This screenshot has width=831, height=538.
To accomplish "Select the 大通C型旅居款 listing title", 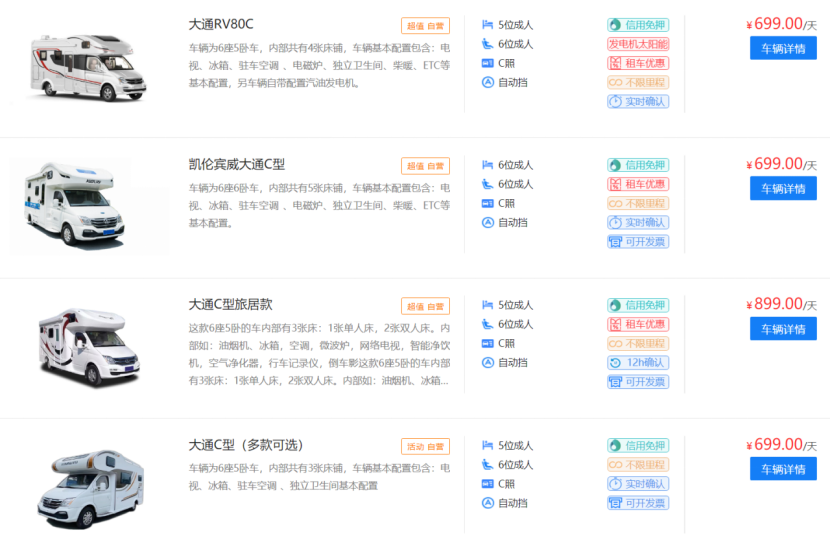I will (x=231, y=304).
